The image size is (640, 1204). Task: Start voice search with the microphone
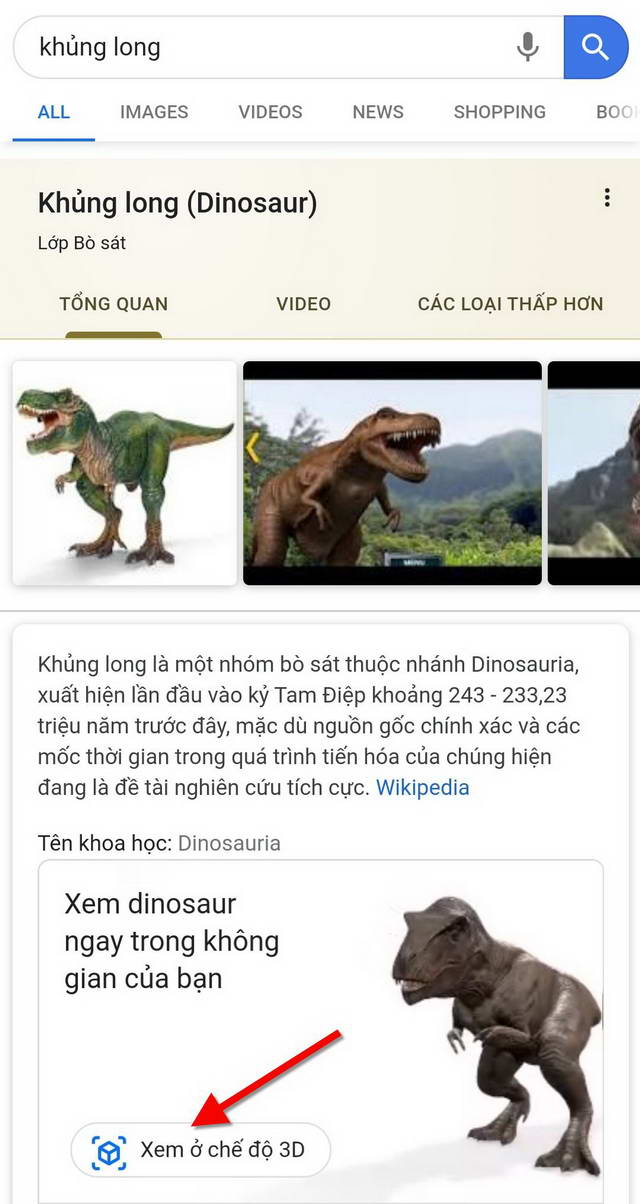point(527,47)
